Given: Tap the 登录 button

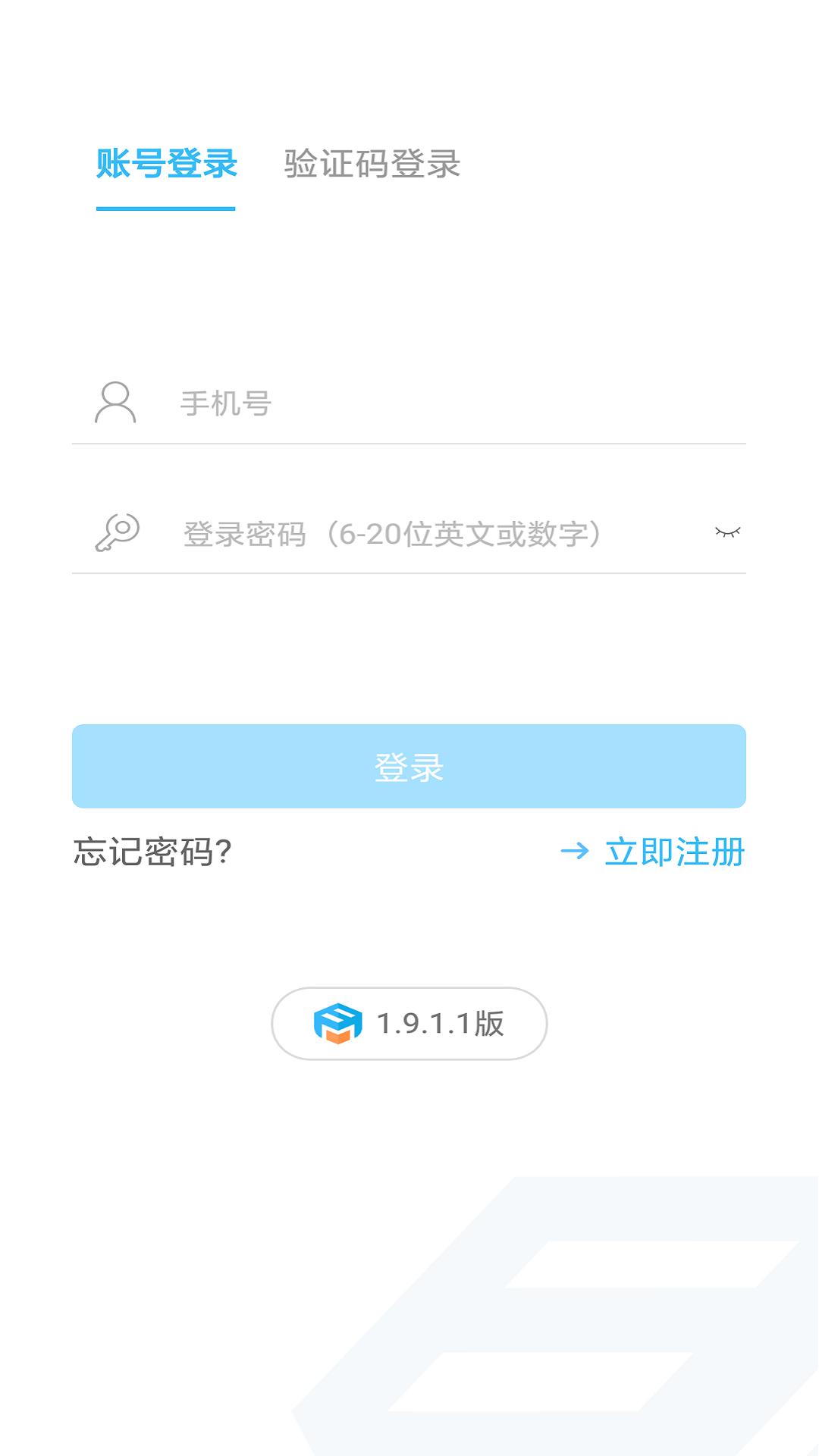Looking at the screenshot, I should pos(409,766).
